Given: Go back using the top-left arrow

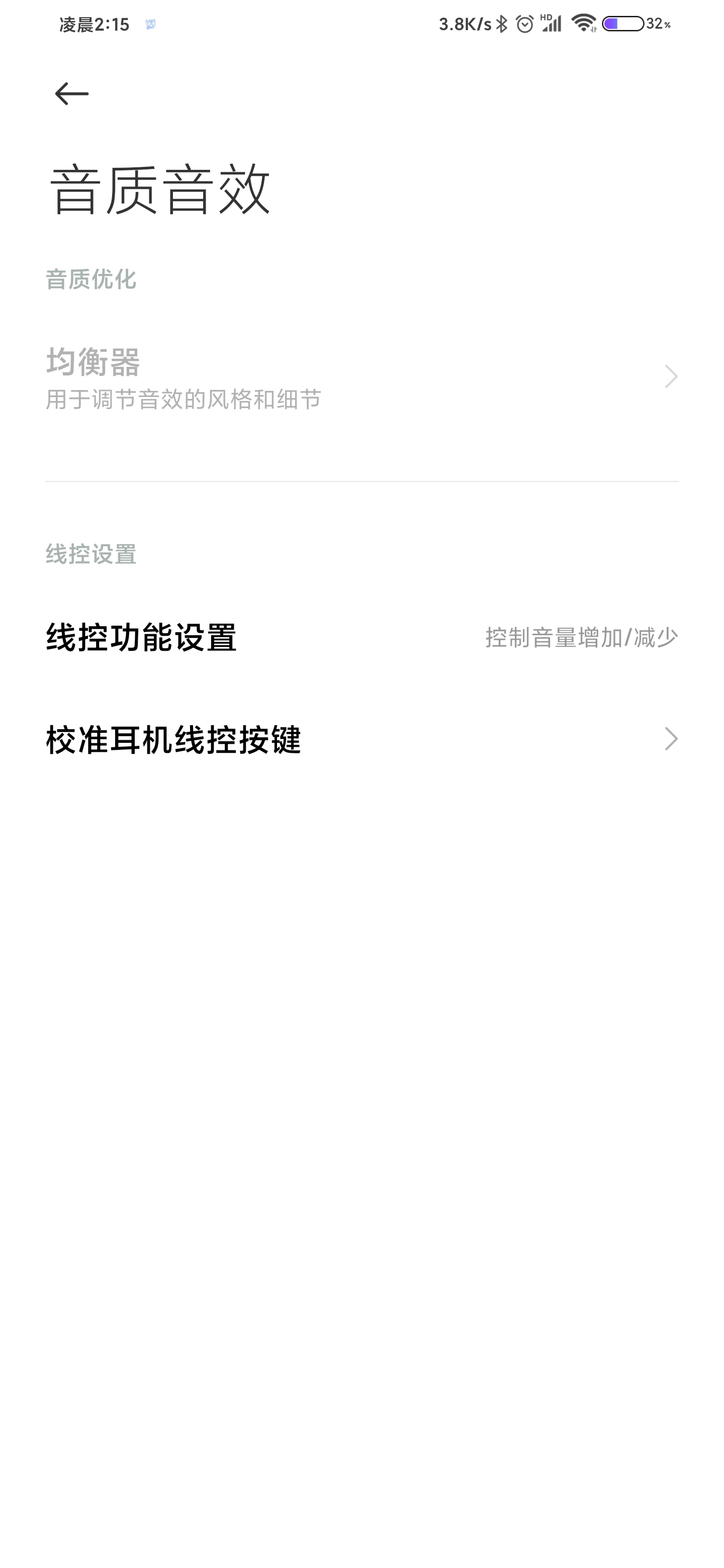Looking at the screenshot, I should [x=72, y=94].
